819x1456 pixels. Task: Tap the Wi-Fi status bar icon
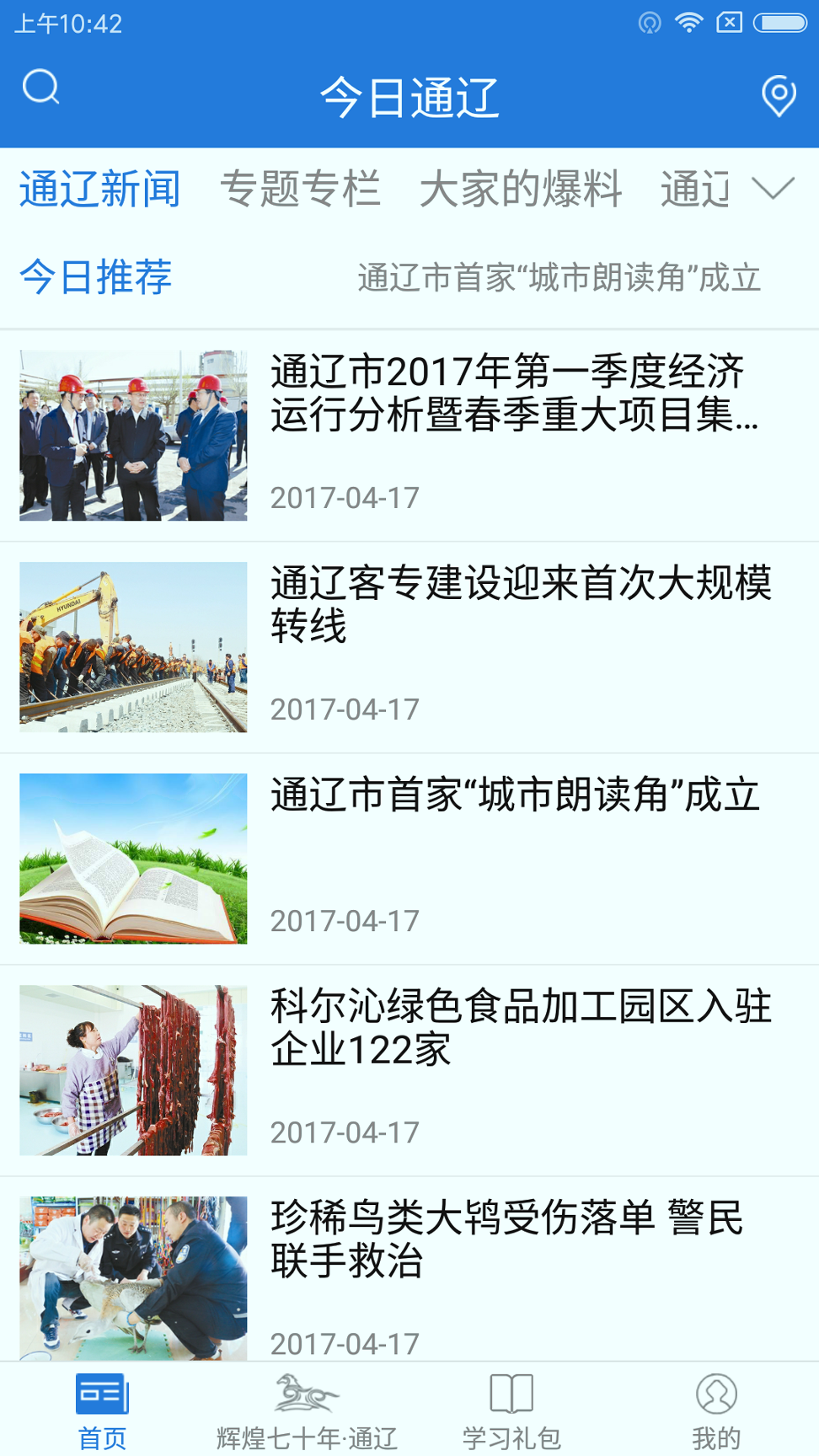[x=691, y=23]
